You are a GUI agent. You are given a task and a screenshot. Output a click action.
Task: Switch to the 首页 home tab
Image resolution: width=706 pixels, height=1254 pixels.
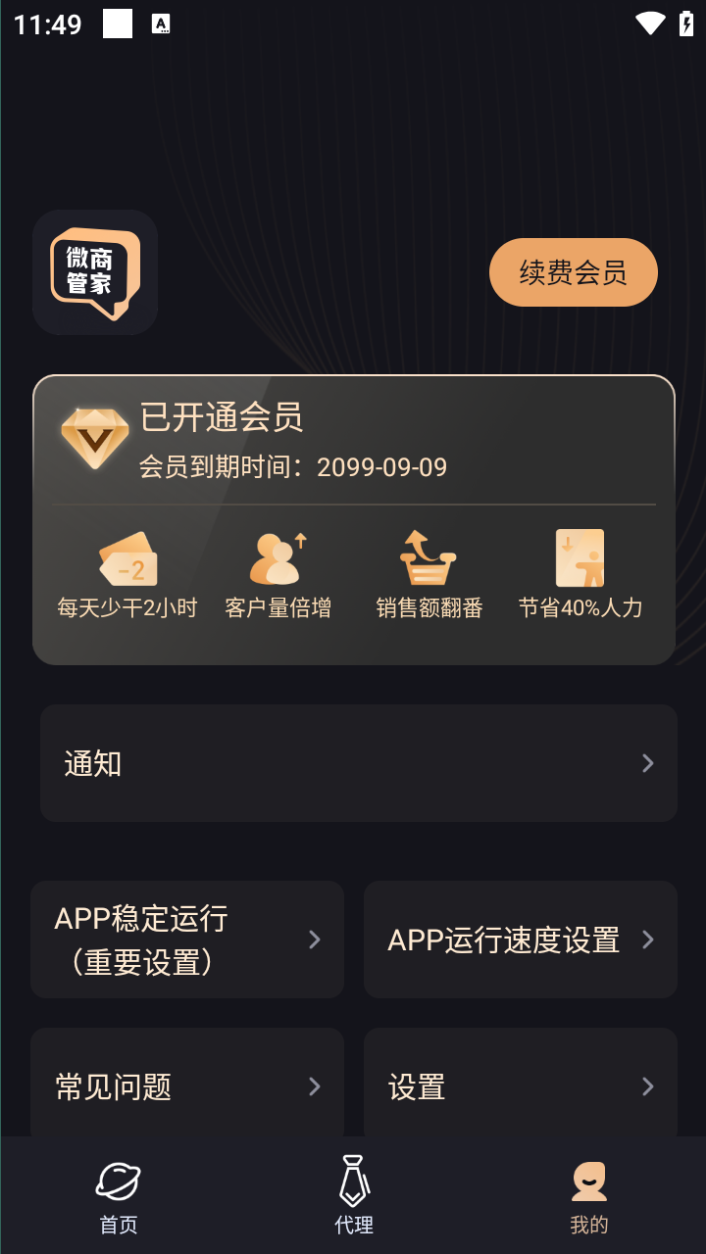pyautogui.click(x=118, y=1197)
